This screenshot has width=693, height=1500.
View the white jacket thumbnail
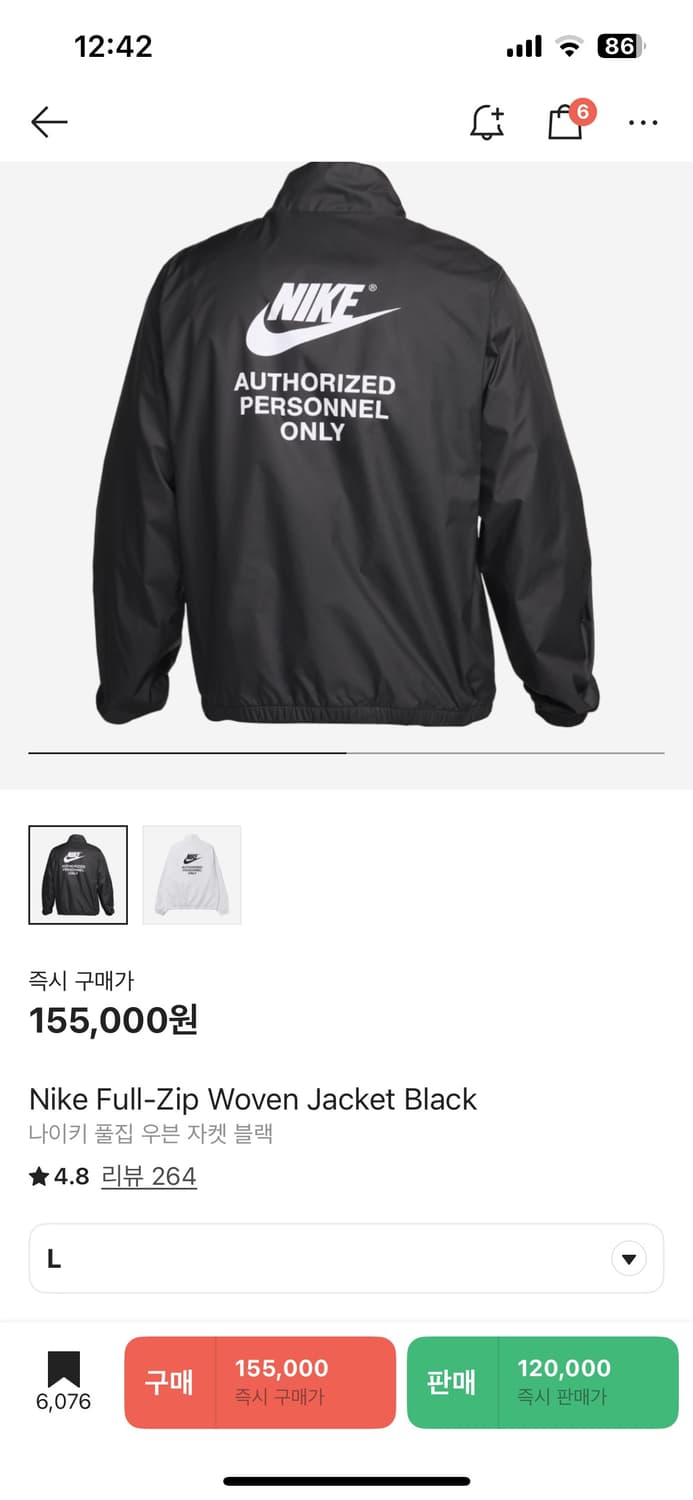pos(192,875)
